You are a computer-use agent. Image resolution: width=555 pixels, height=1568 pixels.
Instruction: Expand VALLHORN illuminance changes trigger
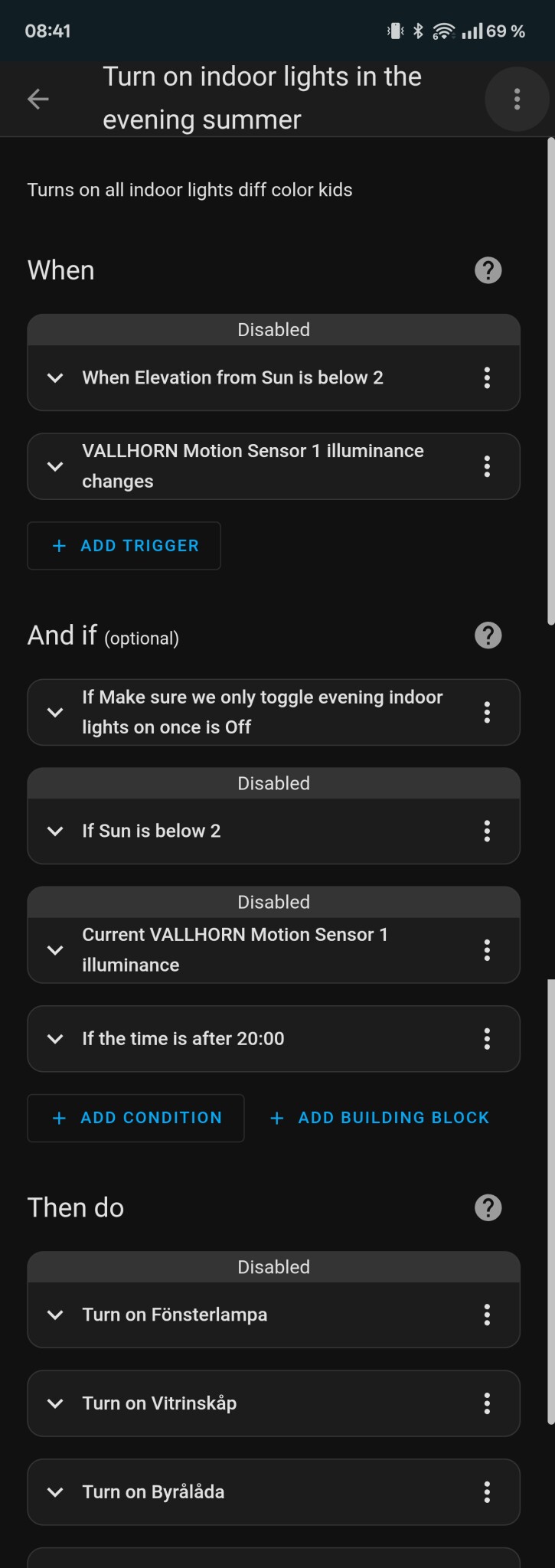[x=55, y=466]
